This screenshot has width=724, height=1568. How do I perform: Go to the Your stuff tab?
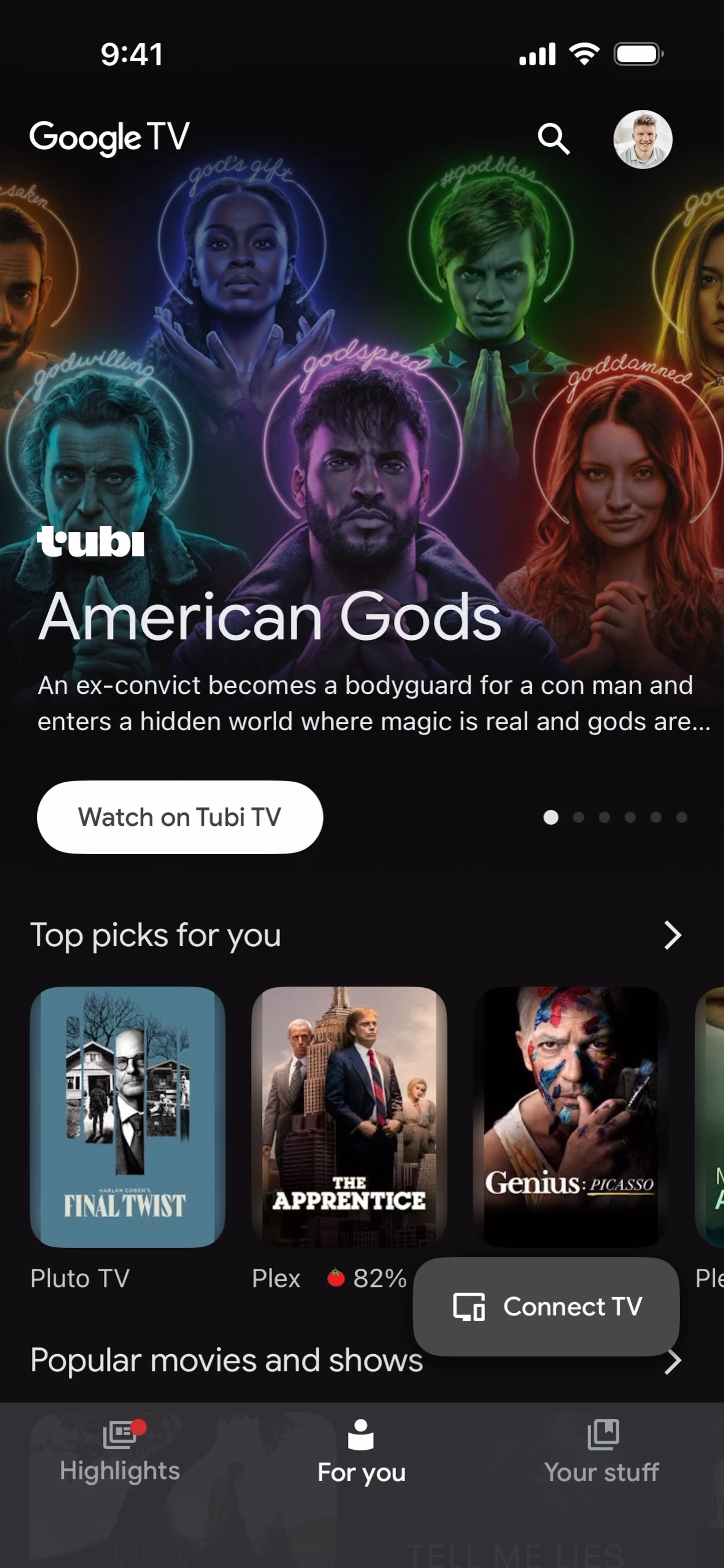(x=601, y=1451)
